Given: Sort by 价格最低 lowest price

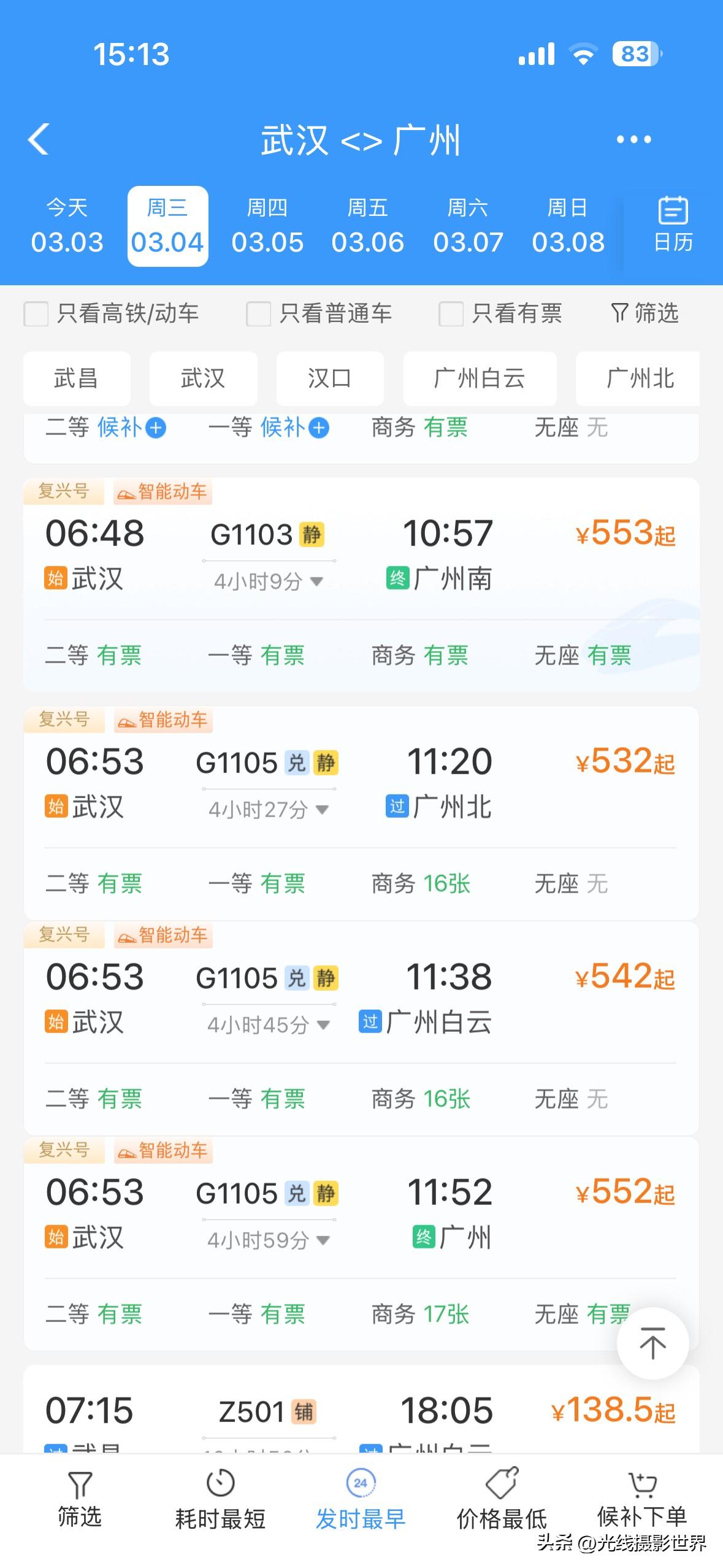Looking at the screenshot, I should [502, 1499].
